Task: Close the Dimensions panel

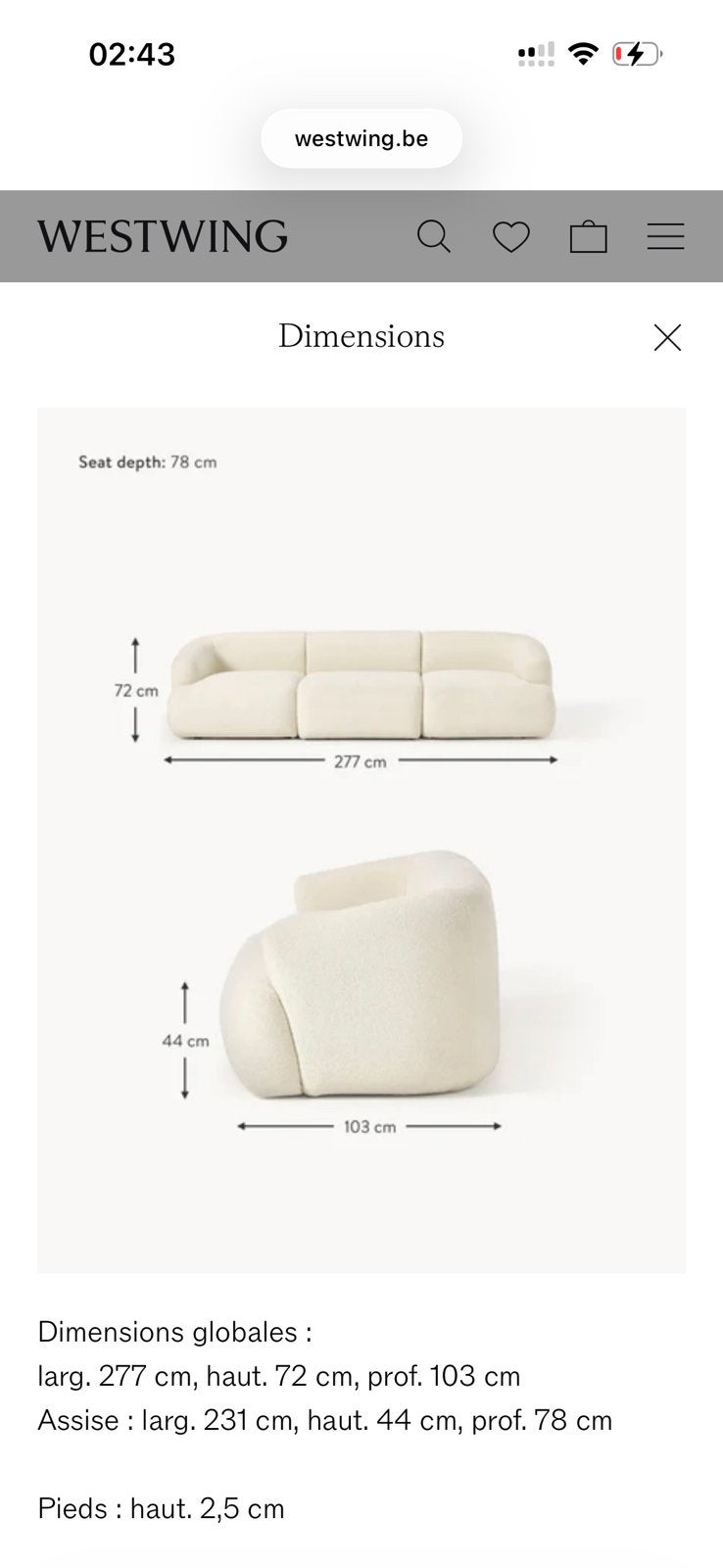Action: [x=667, y=337]
